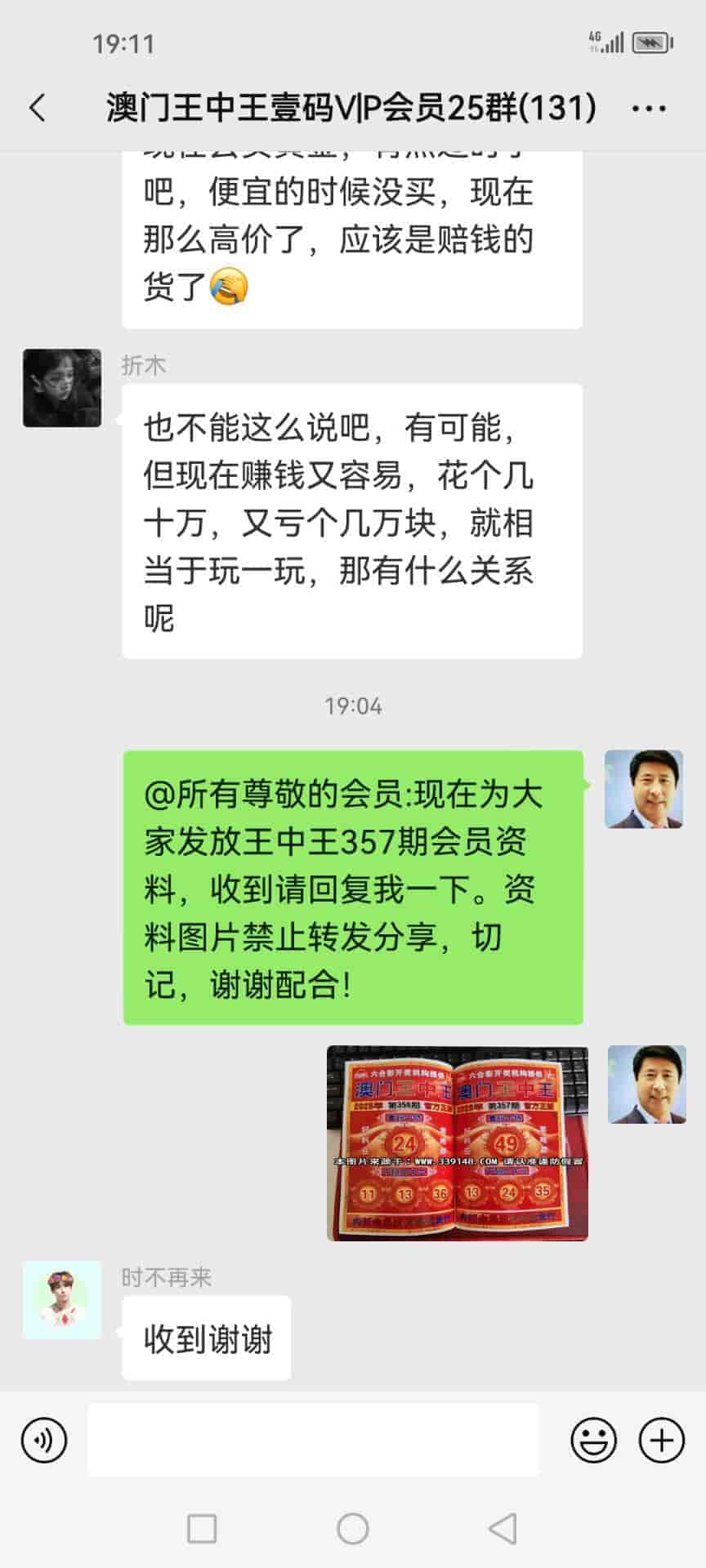Switch to voice message input
This screenshot has height=1568, width=706.
coord(44,1440)
